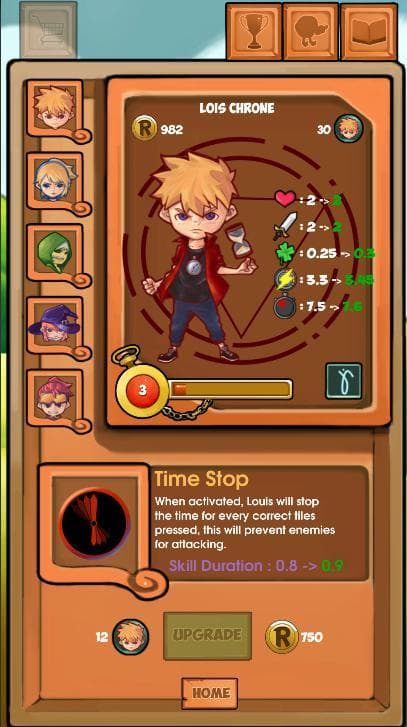
Task: Select the purple witch hat character
Action: click(55, 325)
